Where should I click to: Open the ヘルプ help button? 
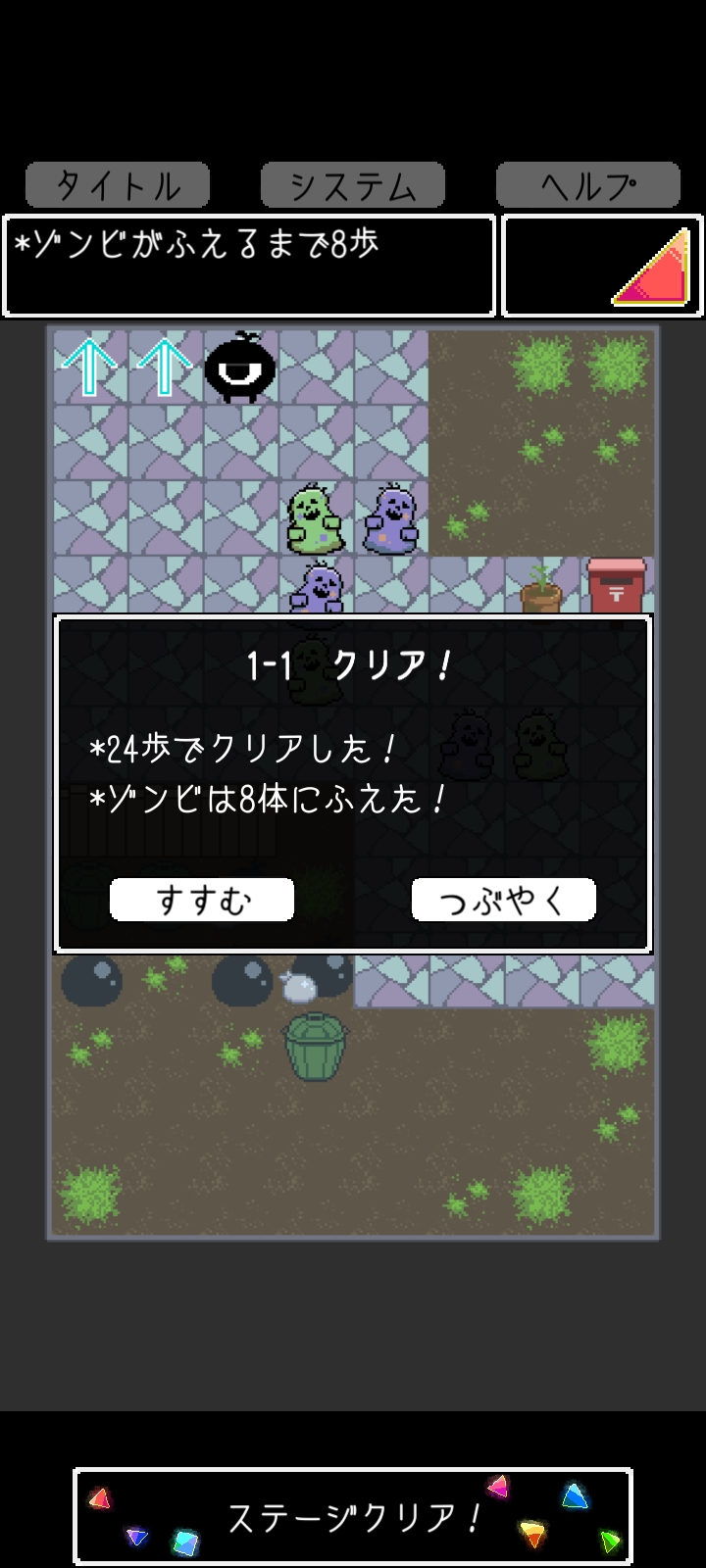tap(588, 185)
